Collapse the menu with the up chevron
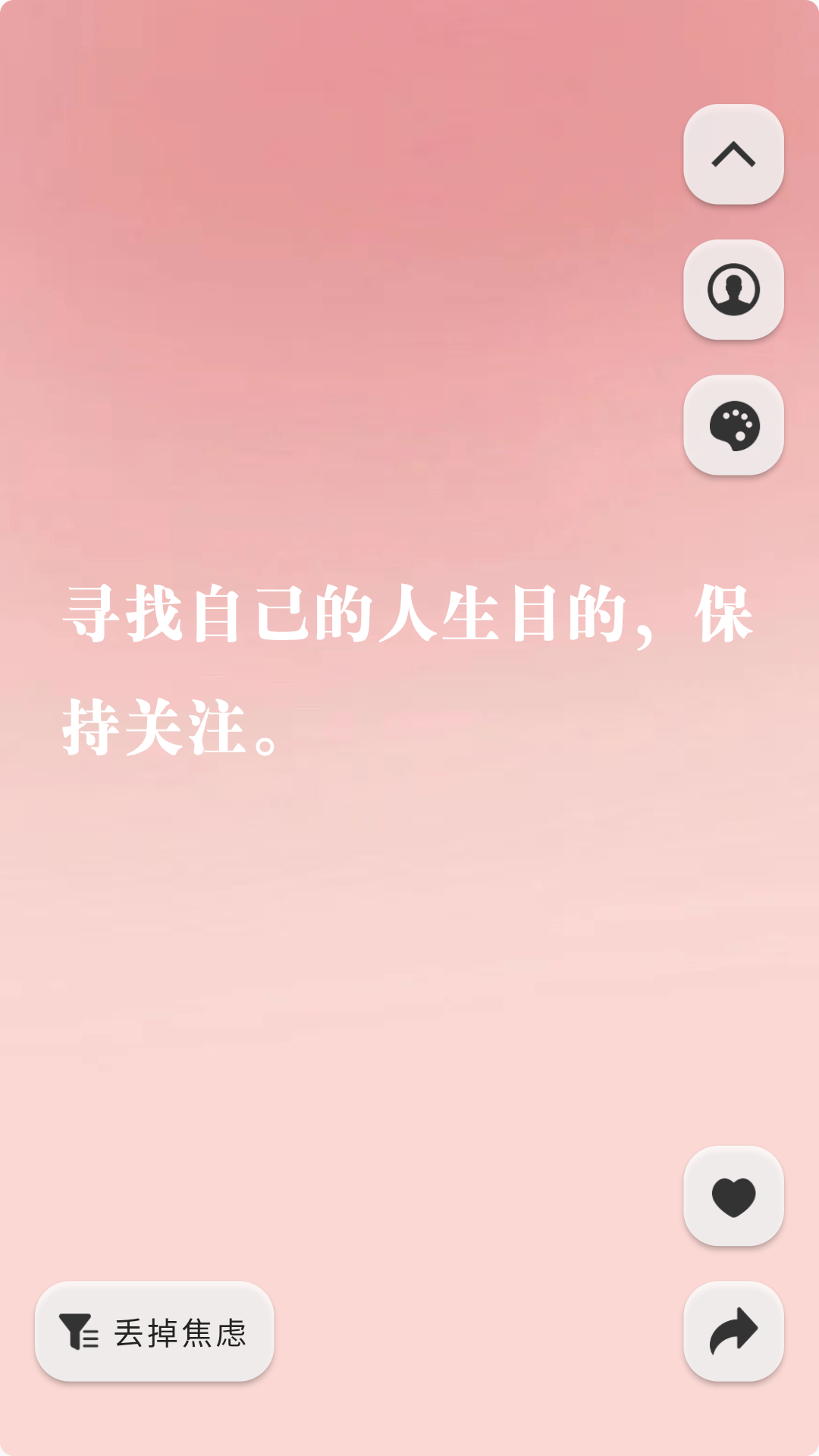The image size is (819, 1456). pos(733,155)
